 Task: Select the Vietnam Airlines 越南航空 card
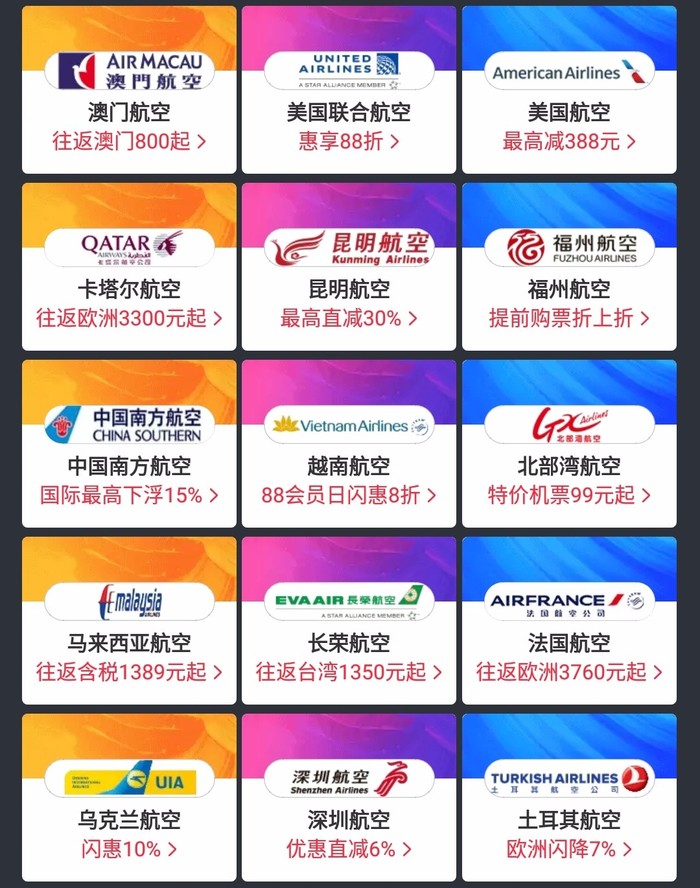tap(348, 467)
